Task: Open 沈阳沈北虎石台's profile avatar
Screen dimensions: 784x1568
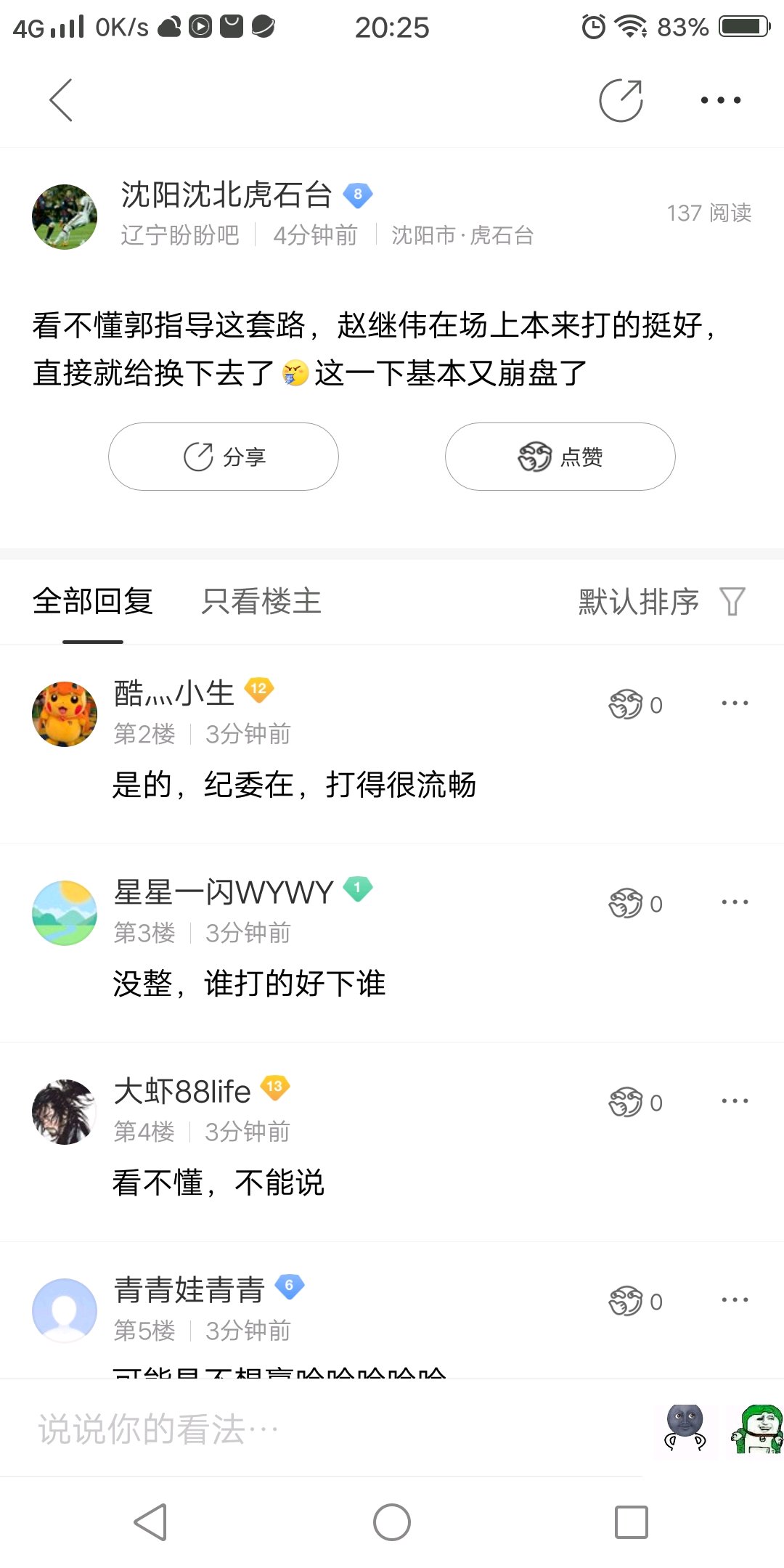Action: pos(65,216)
